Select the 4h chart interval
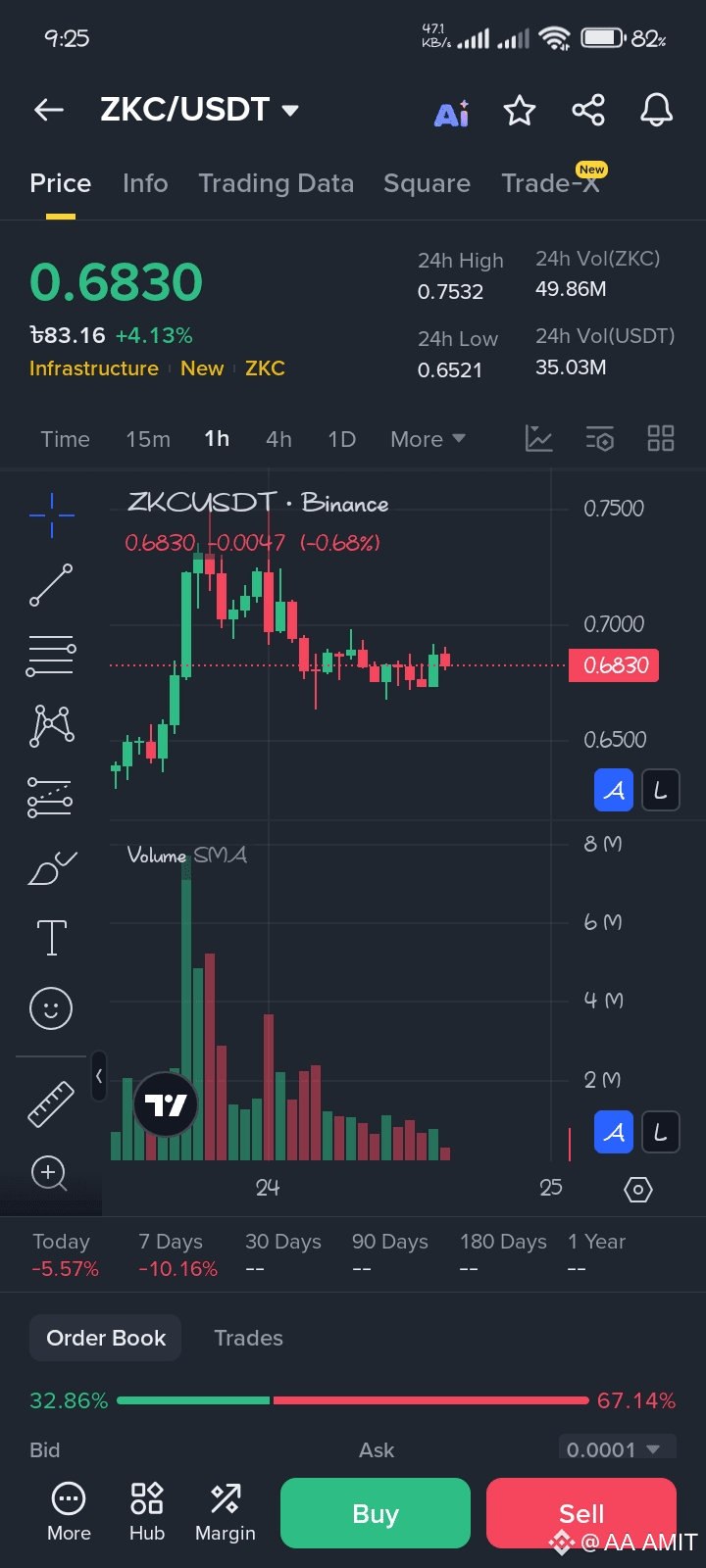Screen dimensions: 706x1568 [x=278, y=439]
